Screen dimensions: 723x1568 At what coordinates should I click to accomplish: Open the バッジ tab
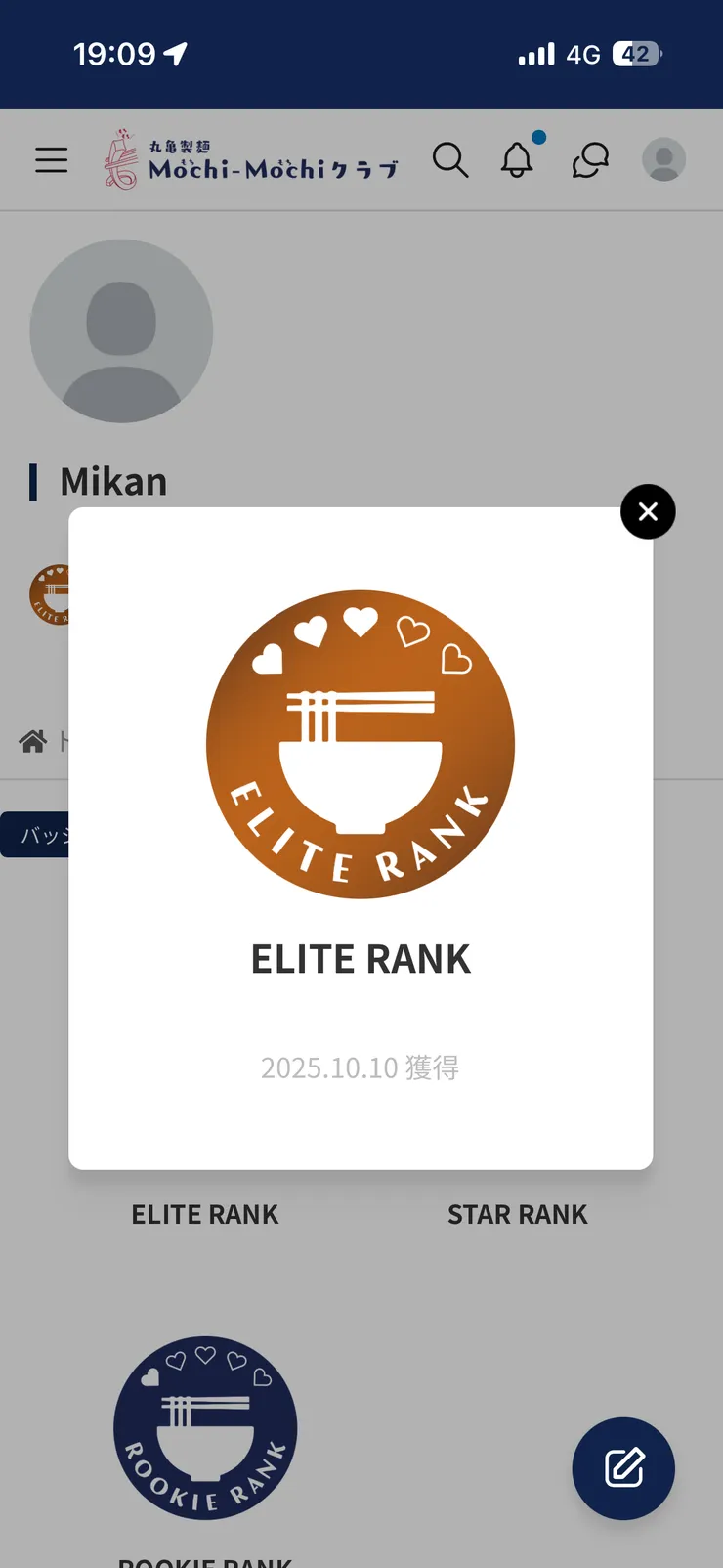(x=39, y=835)
